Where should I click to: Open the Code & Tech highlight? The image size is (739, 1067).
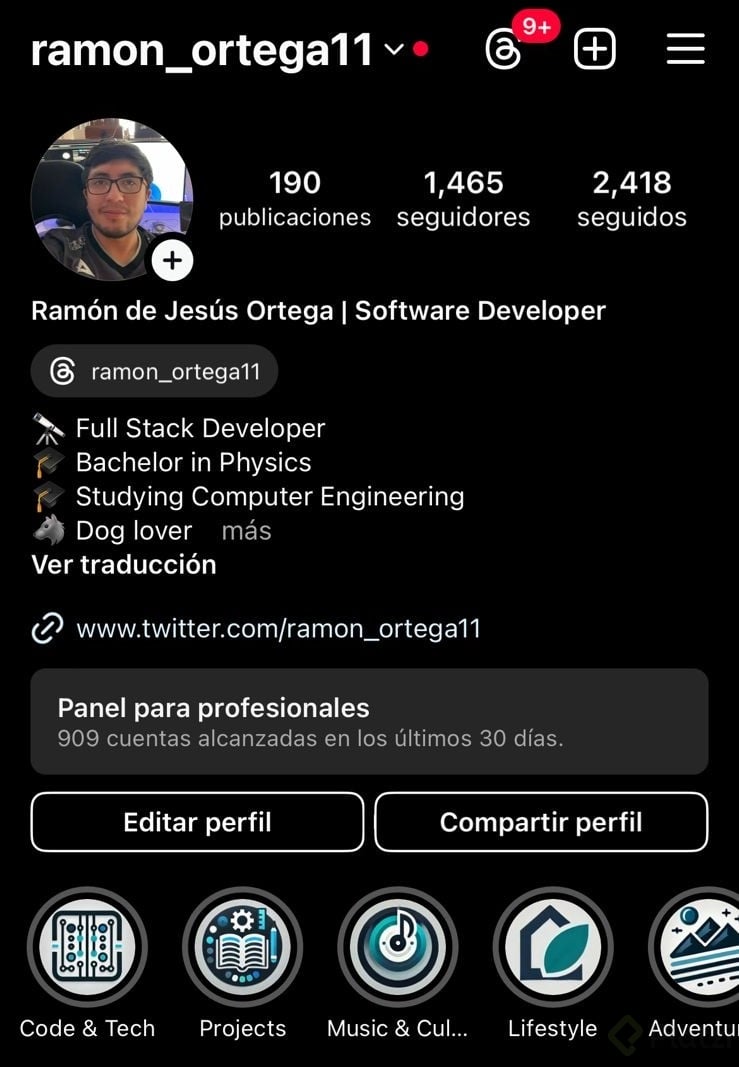pyautogui.click(x=87, y=947)
